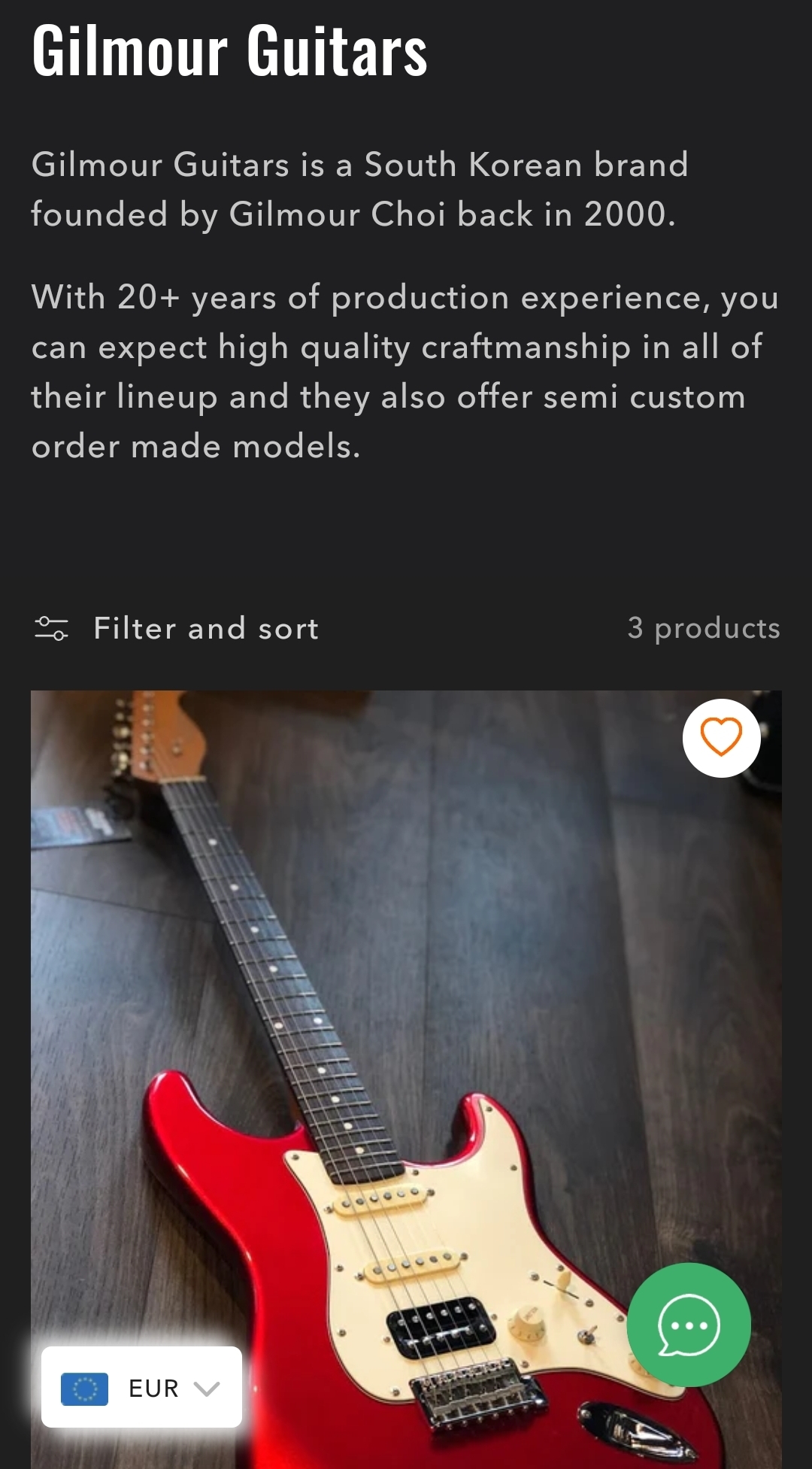812x1469 pixels.
Task: Open Filter and sort options
Action: pos(177,629)
